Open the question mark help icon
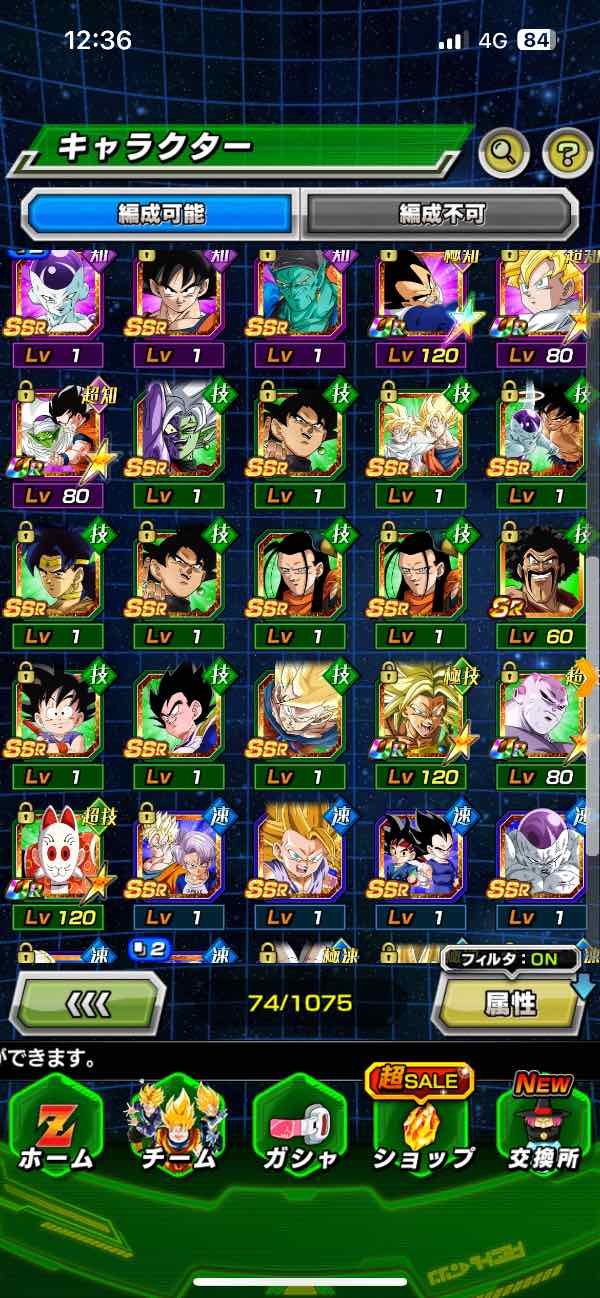Viewport: 600px width, 1298px height. (x=567, y=153)
